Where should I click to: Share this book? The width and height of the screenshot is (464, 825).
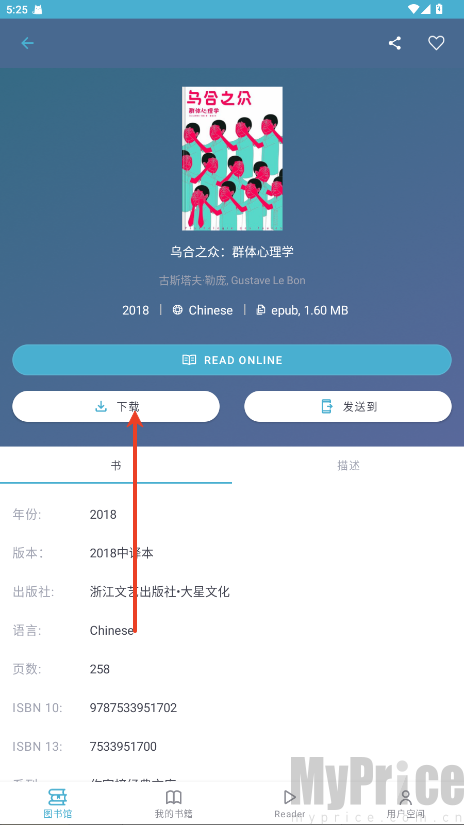click(395, 43)
